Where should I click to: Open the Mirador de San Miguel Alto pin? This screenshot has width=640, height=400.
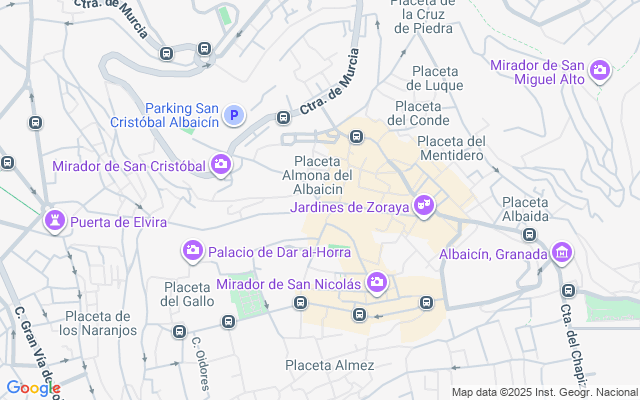tap(600, 71)
